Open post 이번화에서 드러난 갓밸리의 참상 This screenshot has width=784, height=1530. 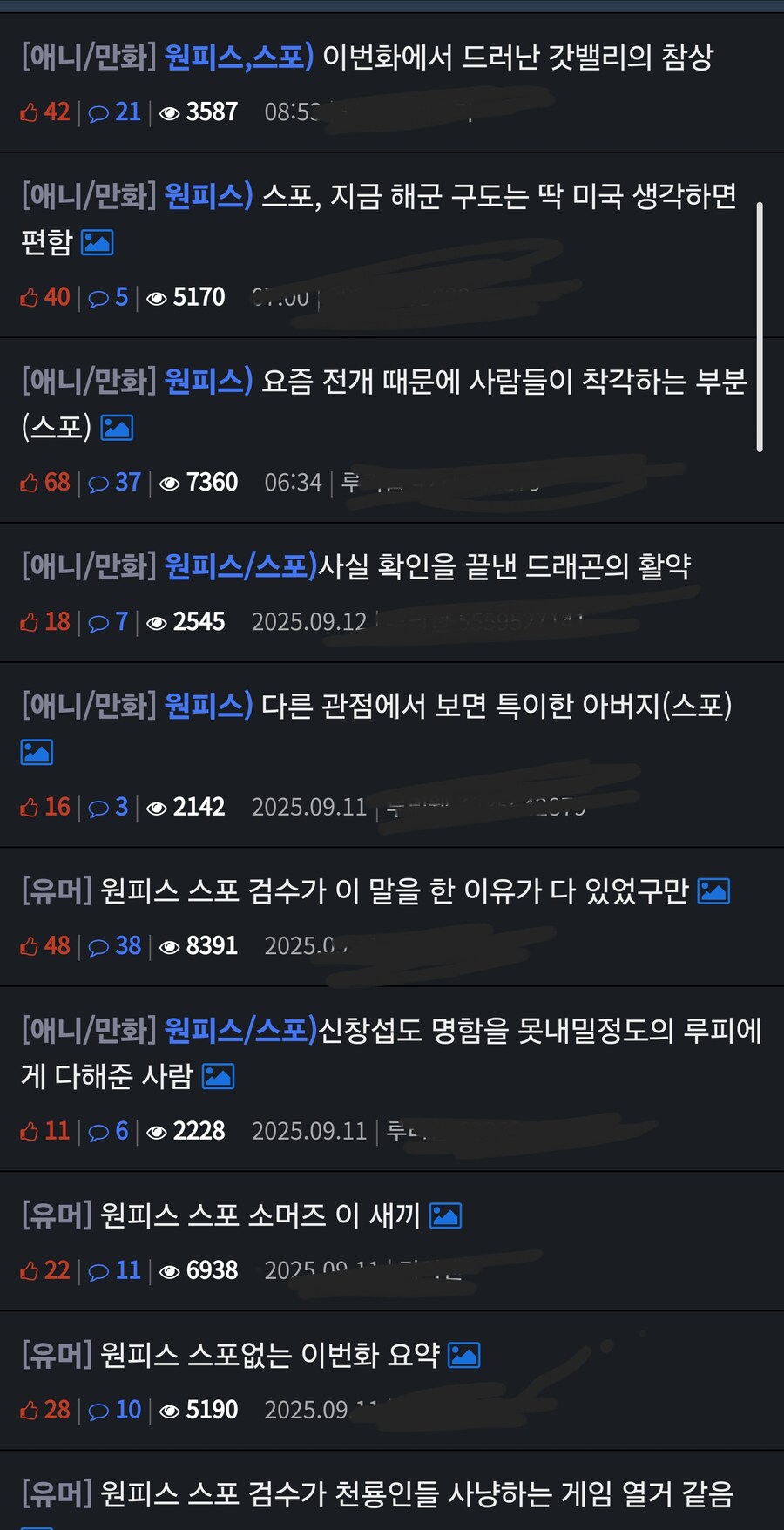(517, 58)
